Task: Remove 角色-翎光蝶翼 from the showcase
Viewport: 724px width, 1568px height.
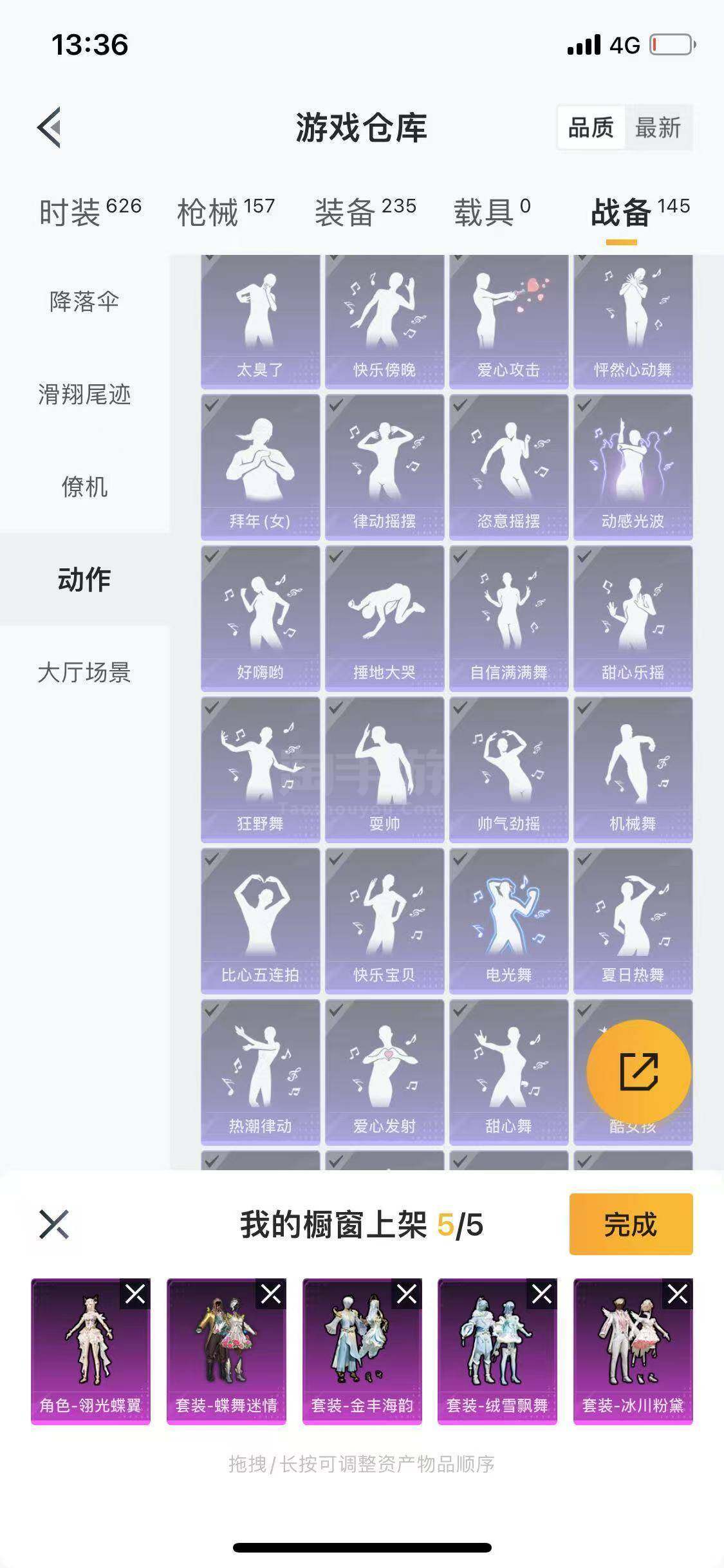Action: [135, 1294]
